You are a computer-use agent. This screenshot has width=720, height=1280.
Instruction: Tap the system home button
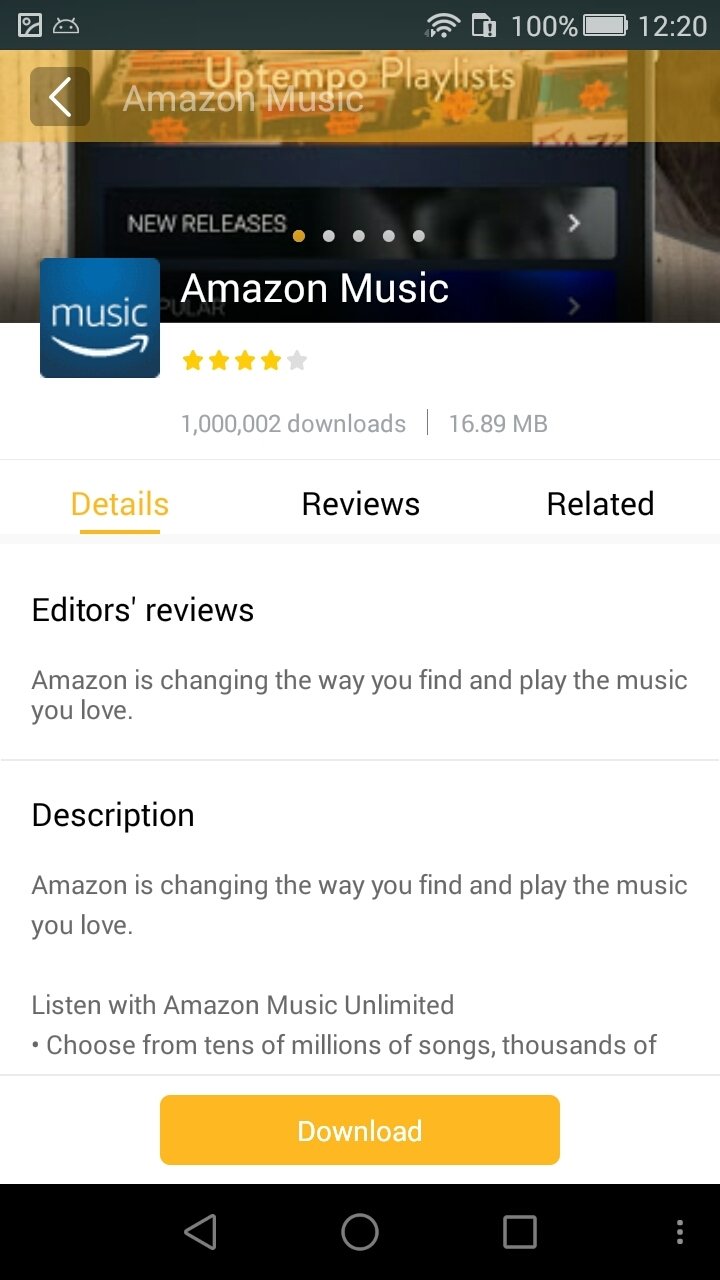[360, 1232]
